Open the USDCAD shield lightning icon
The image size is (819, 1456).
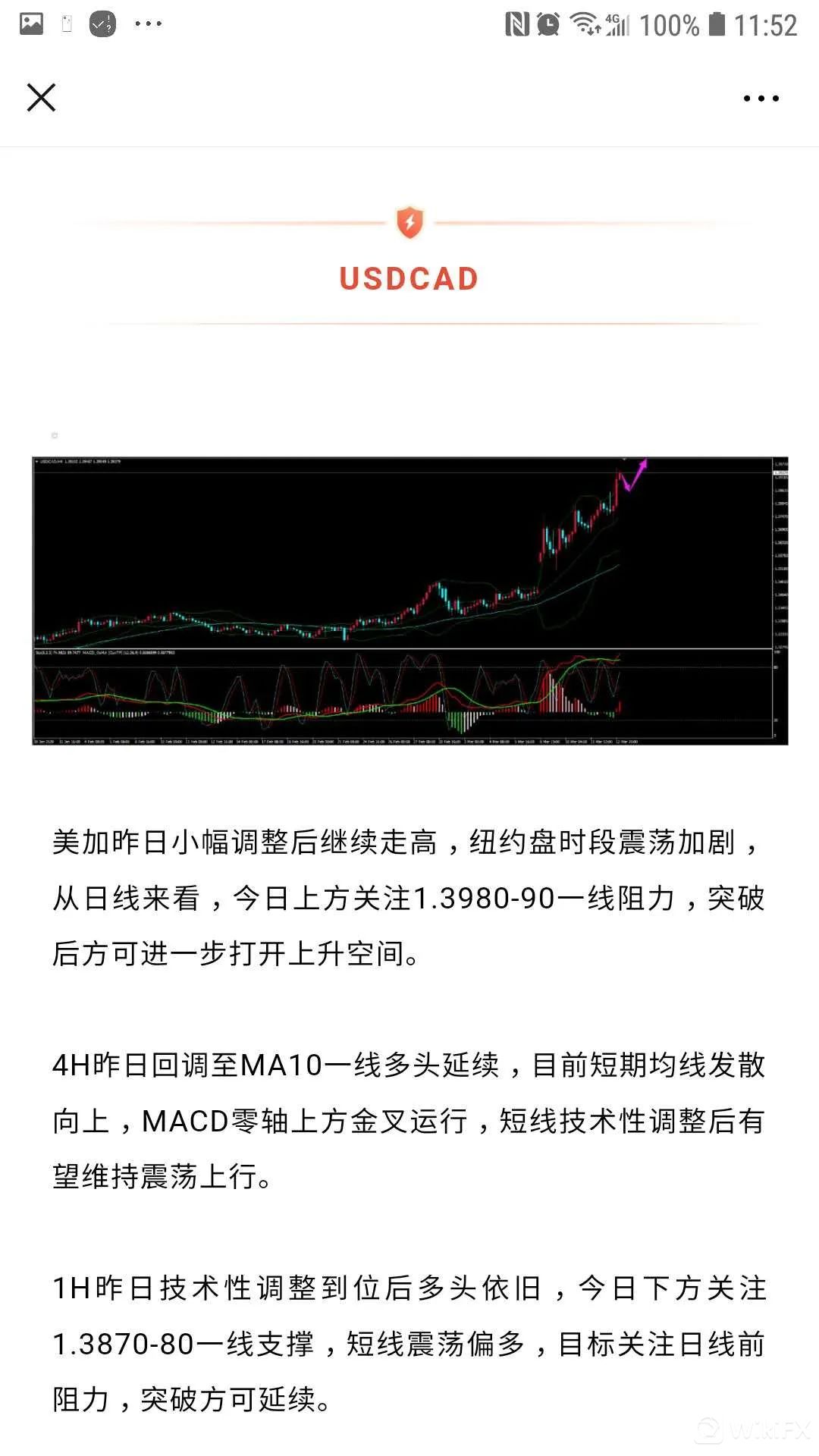point(409,222)
